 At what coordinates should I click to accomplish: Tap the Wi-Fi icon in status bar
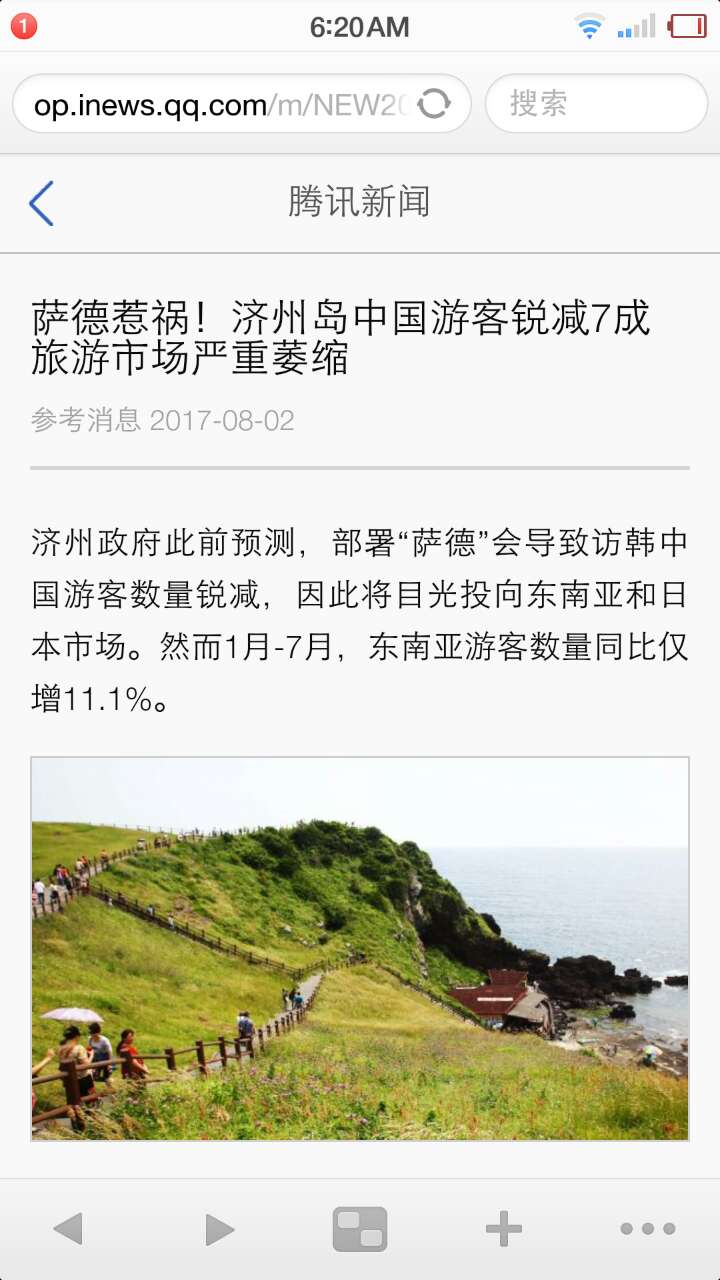591,26
